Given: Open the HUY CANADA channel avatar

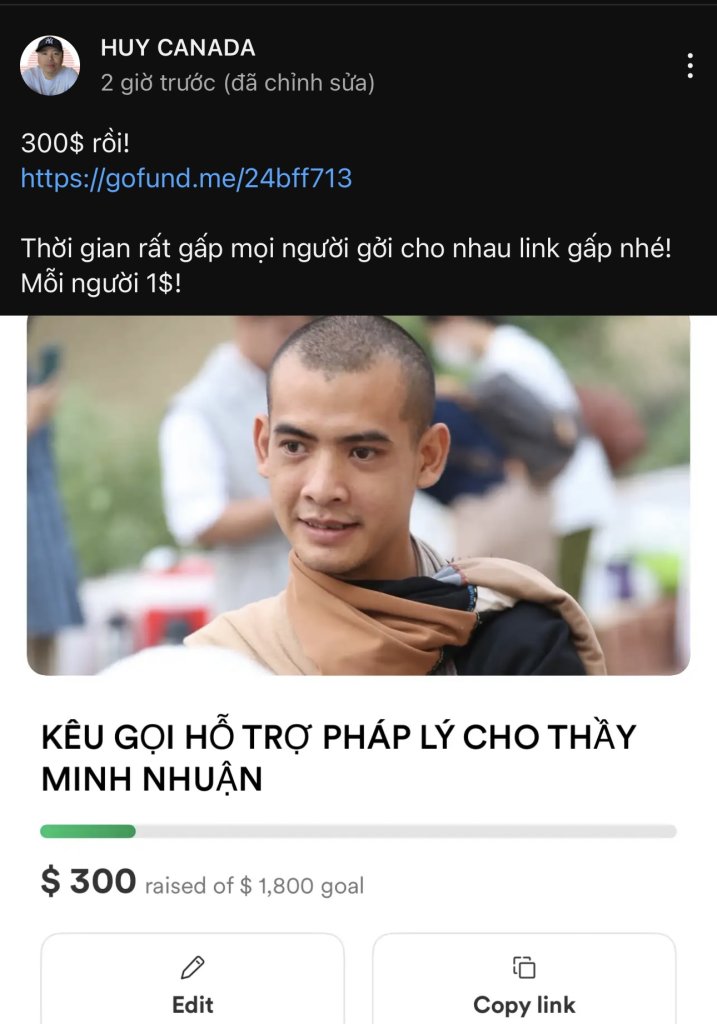Looking at the screenshot, I should [x=50, y=66].
